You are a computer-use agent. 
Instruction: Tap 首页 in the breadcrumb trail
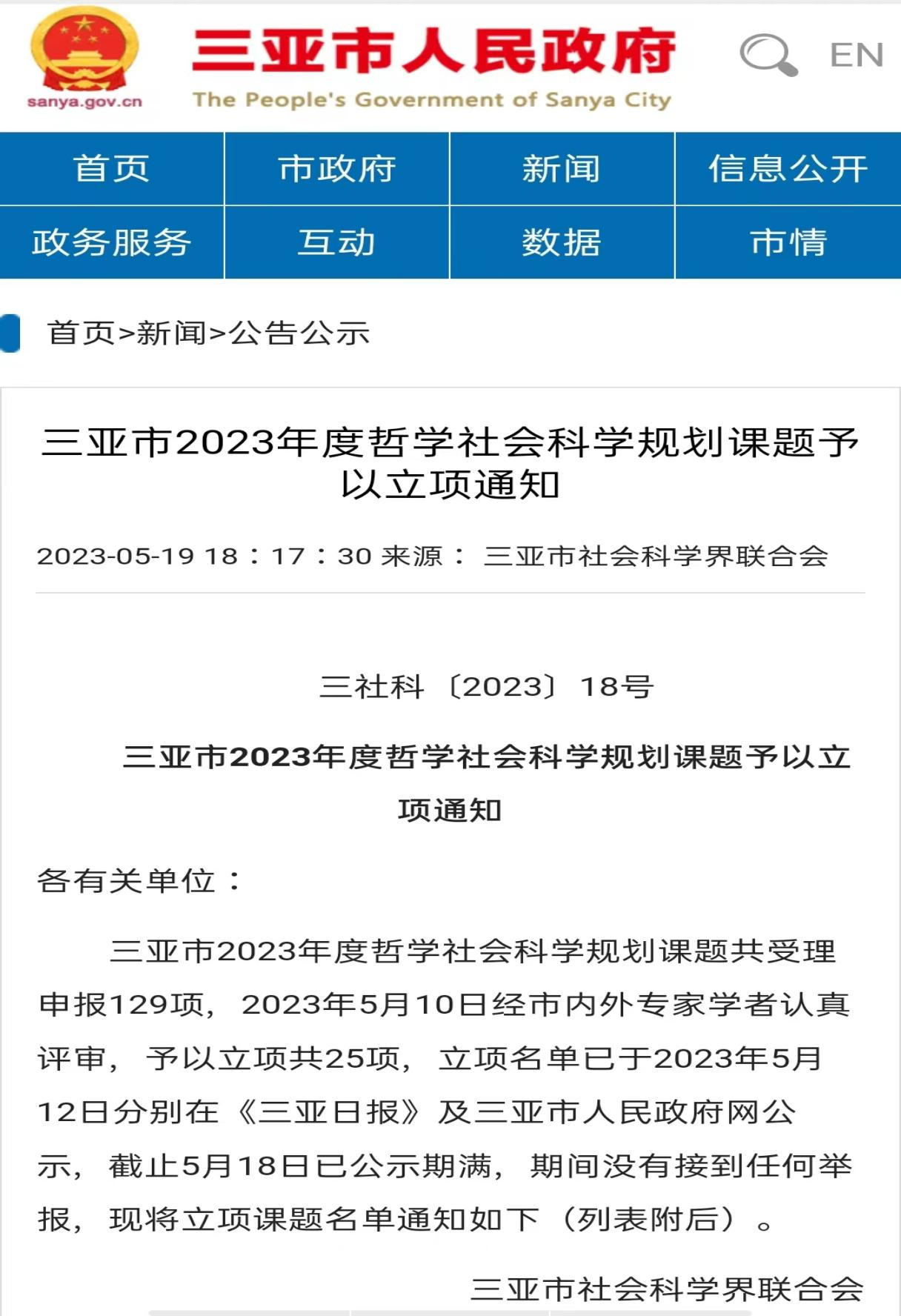tap(81, 333)
